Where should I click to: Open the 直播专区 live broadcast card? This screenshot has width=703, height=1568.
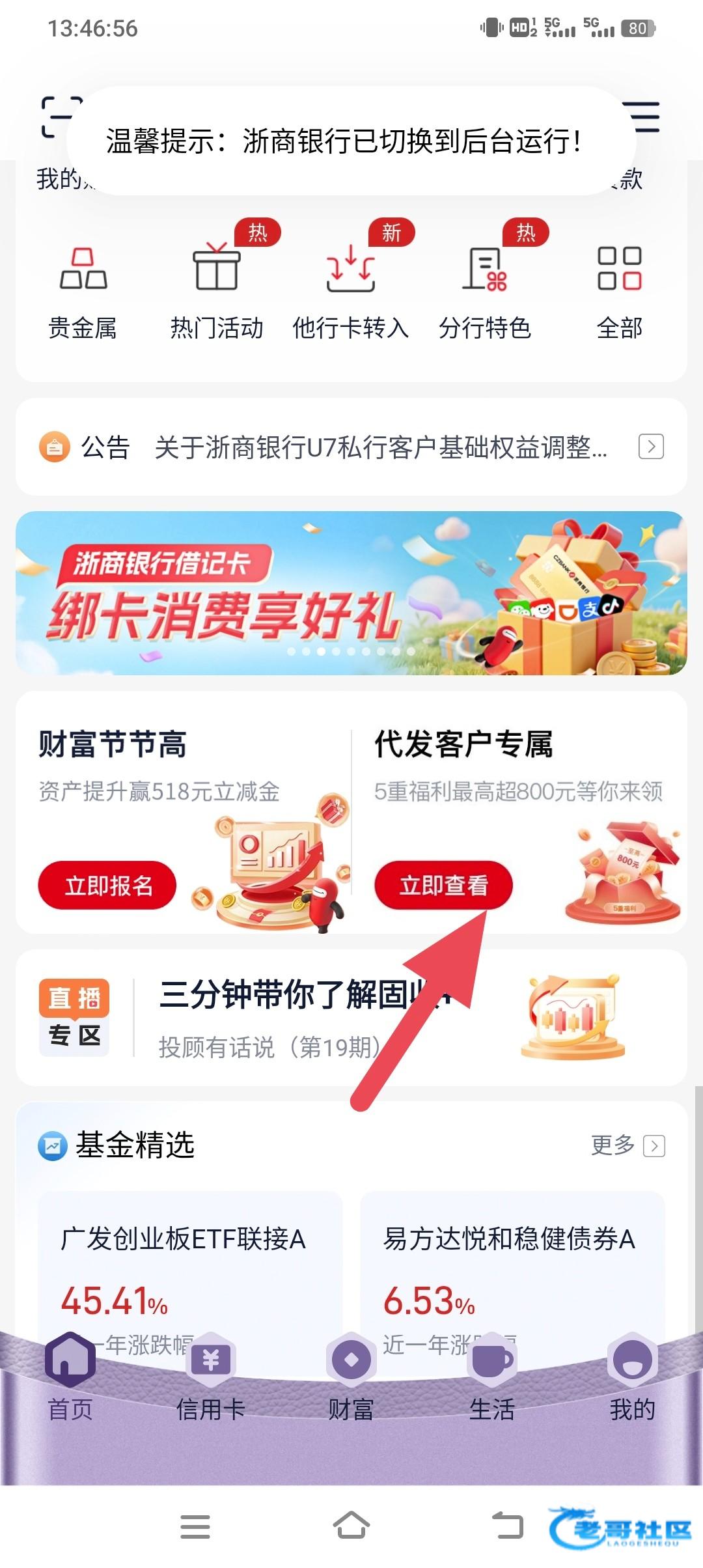[x=351, y=1018]
